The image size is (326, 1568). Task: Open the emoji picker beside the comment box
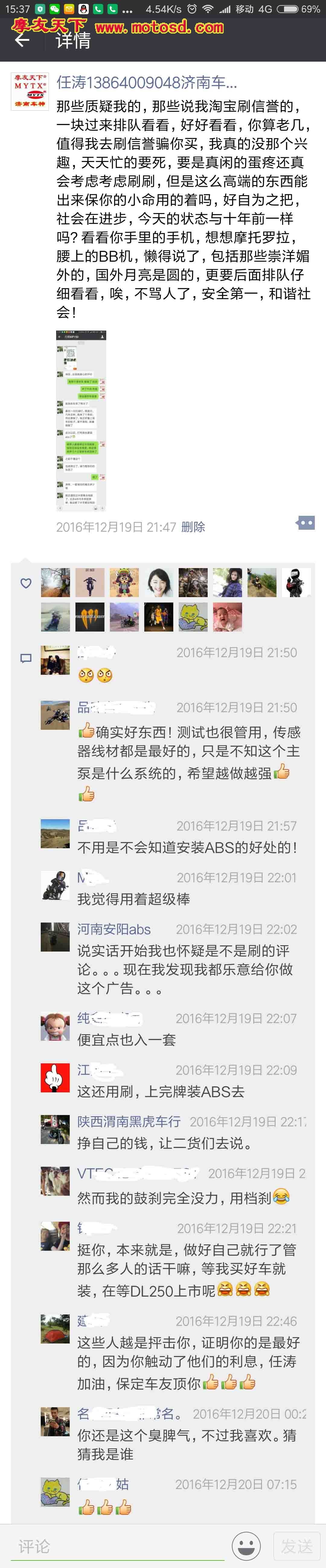click(246, 1546)
